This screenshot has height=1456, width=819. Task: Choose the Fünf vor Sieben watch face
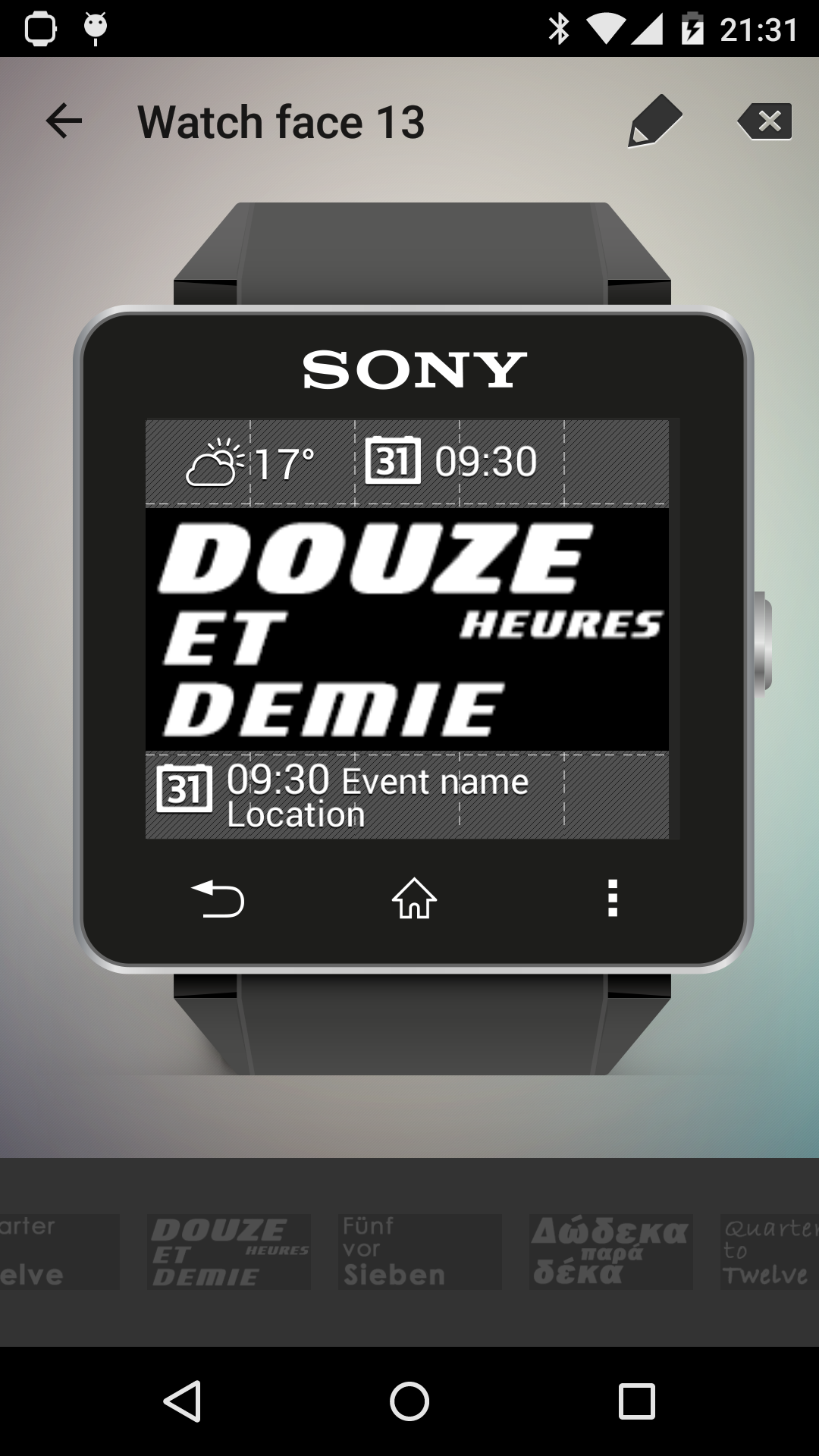coord(420,1252)
